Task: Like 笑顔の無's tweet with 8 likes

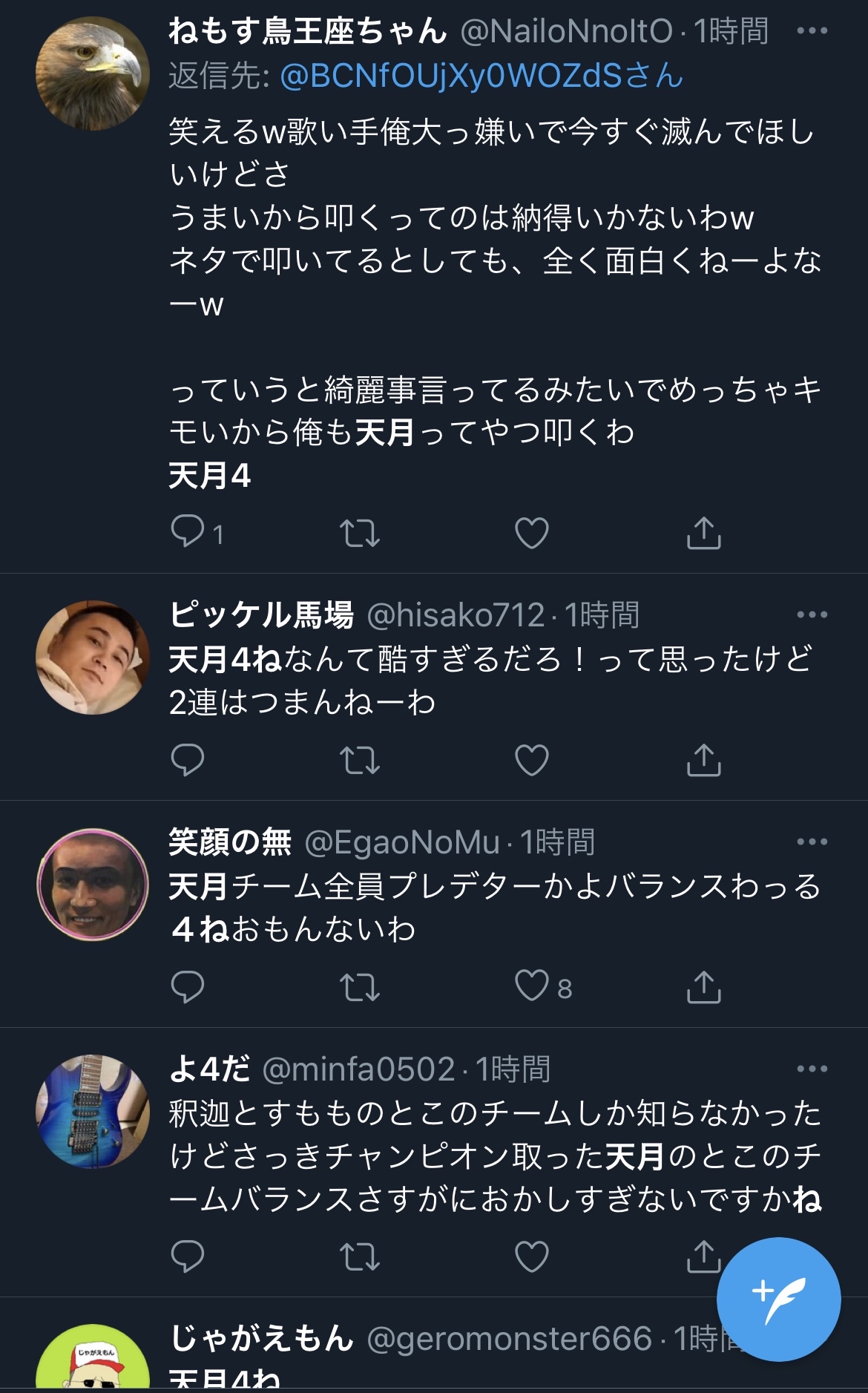Action: [x=532, y=987]
